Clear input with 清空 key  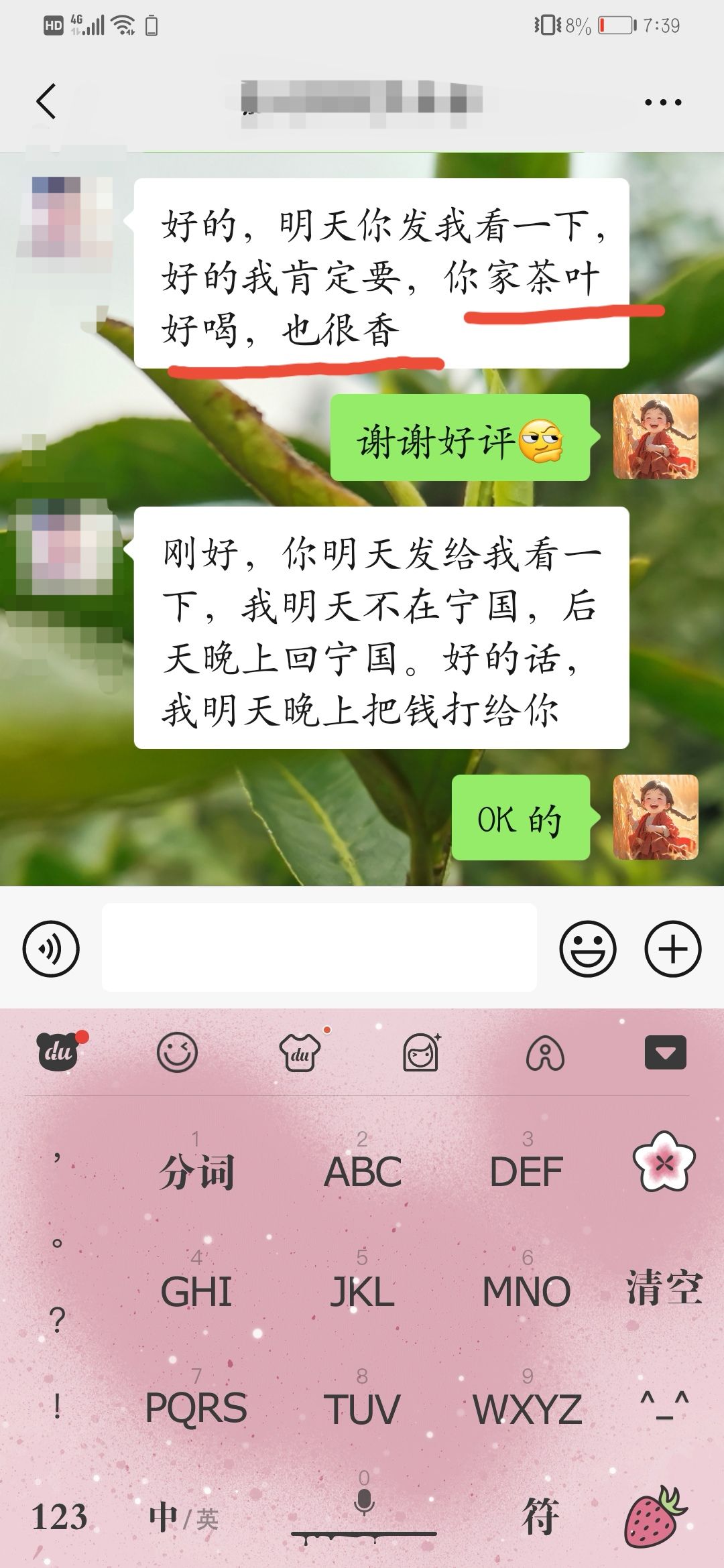coord(664,1288)
